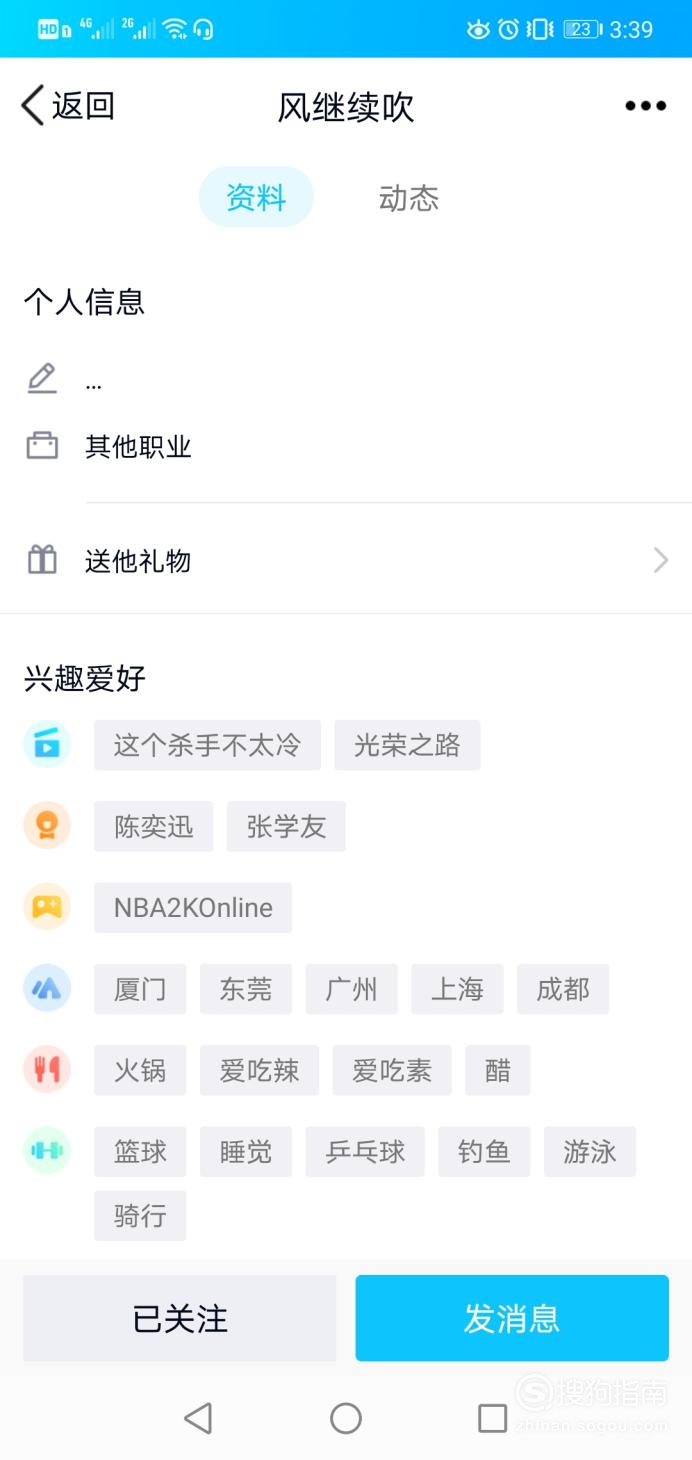Open the 张学友 tag

(286, 826)
